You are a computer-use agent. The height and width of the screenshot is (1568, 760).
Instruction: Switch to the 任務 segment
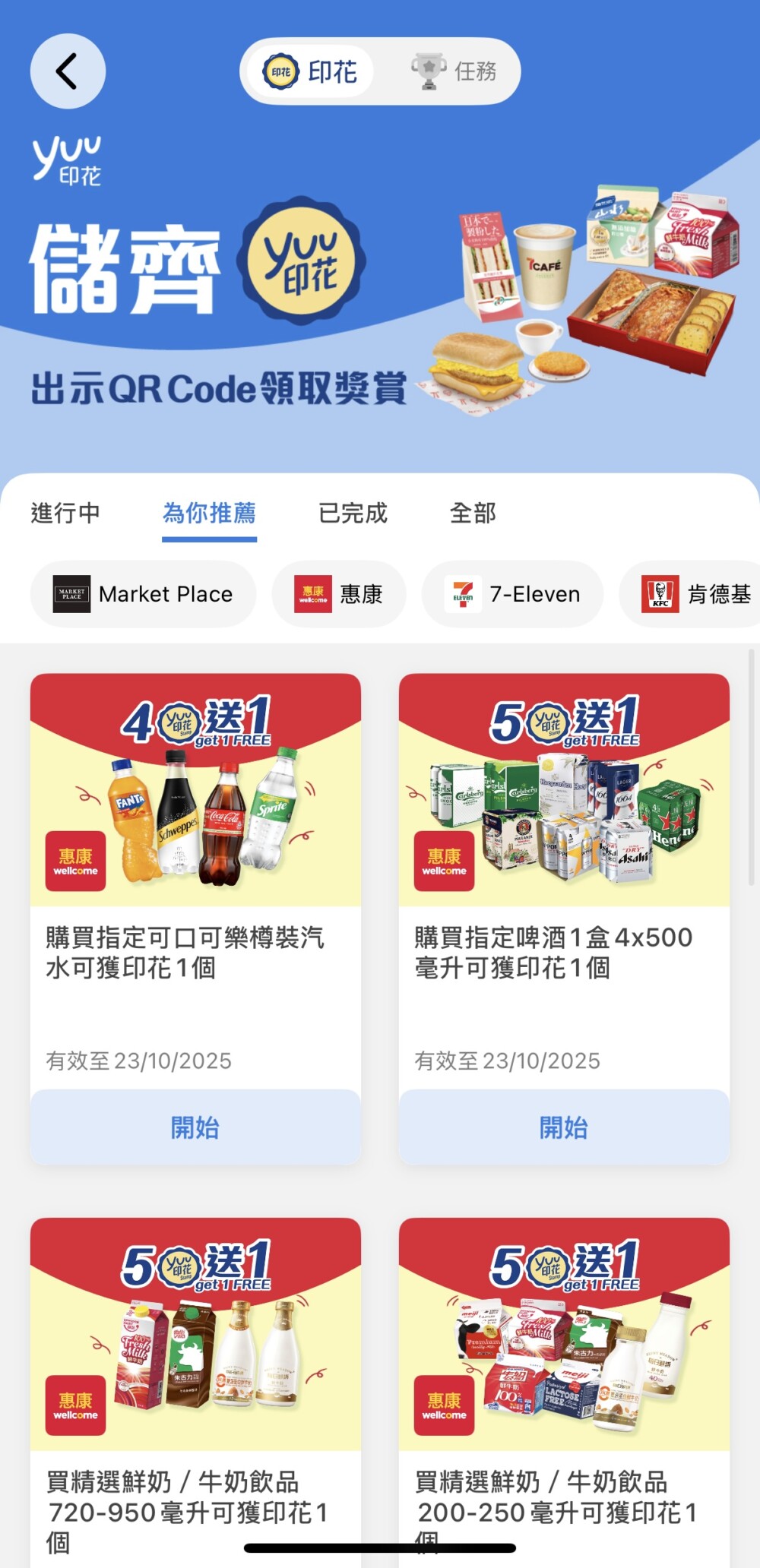point(454,71)
